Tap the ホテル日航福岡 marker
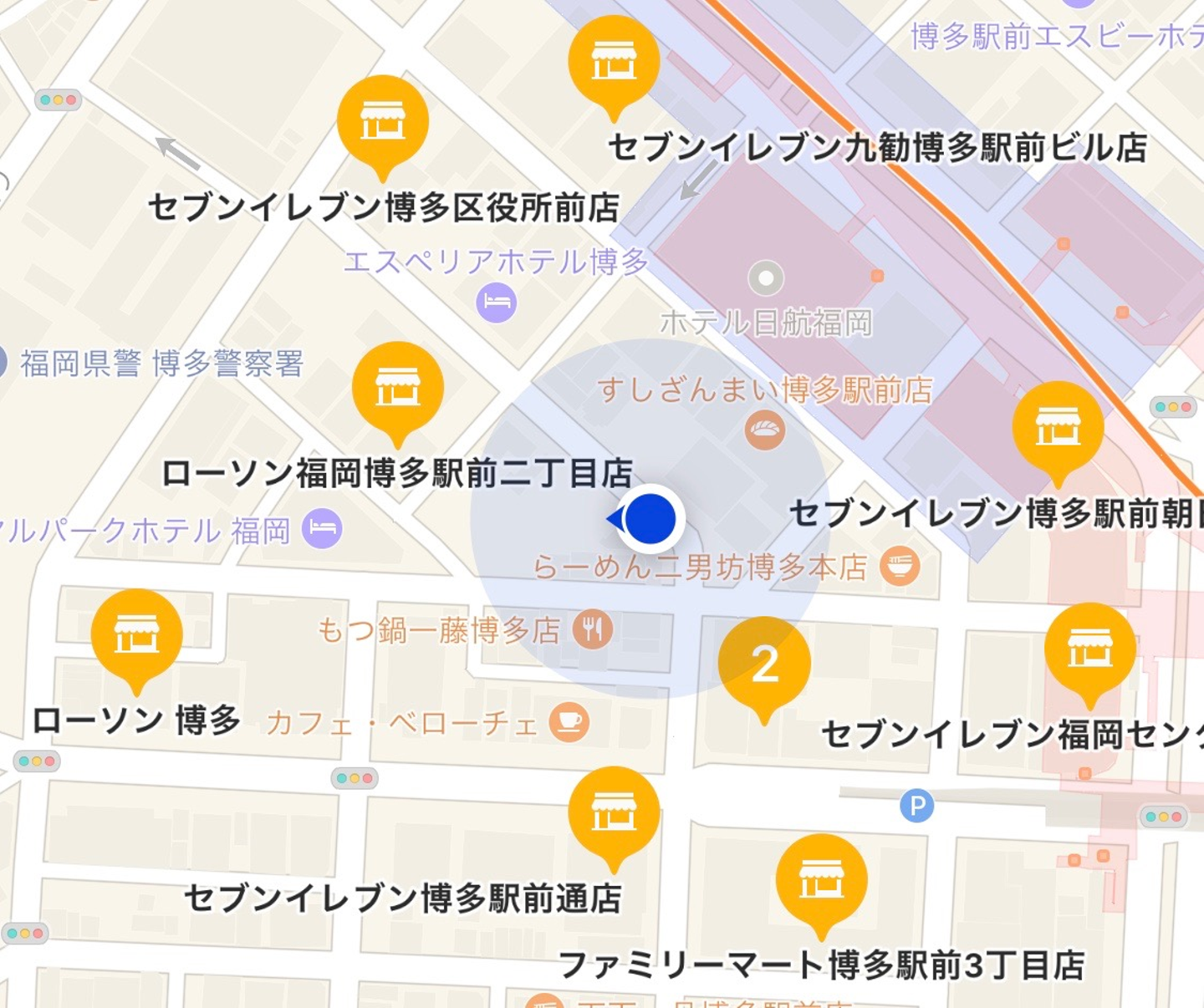The height and width of the screenshot is (1008, 1204). pyautogui.click(x=766, y=278)
